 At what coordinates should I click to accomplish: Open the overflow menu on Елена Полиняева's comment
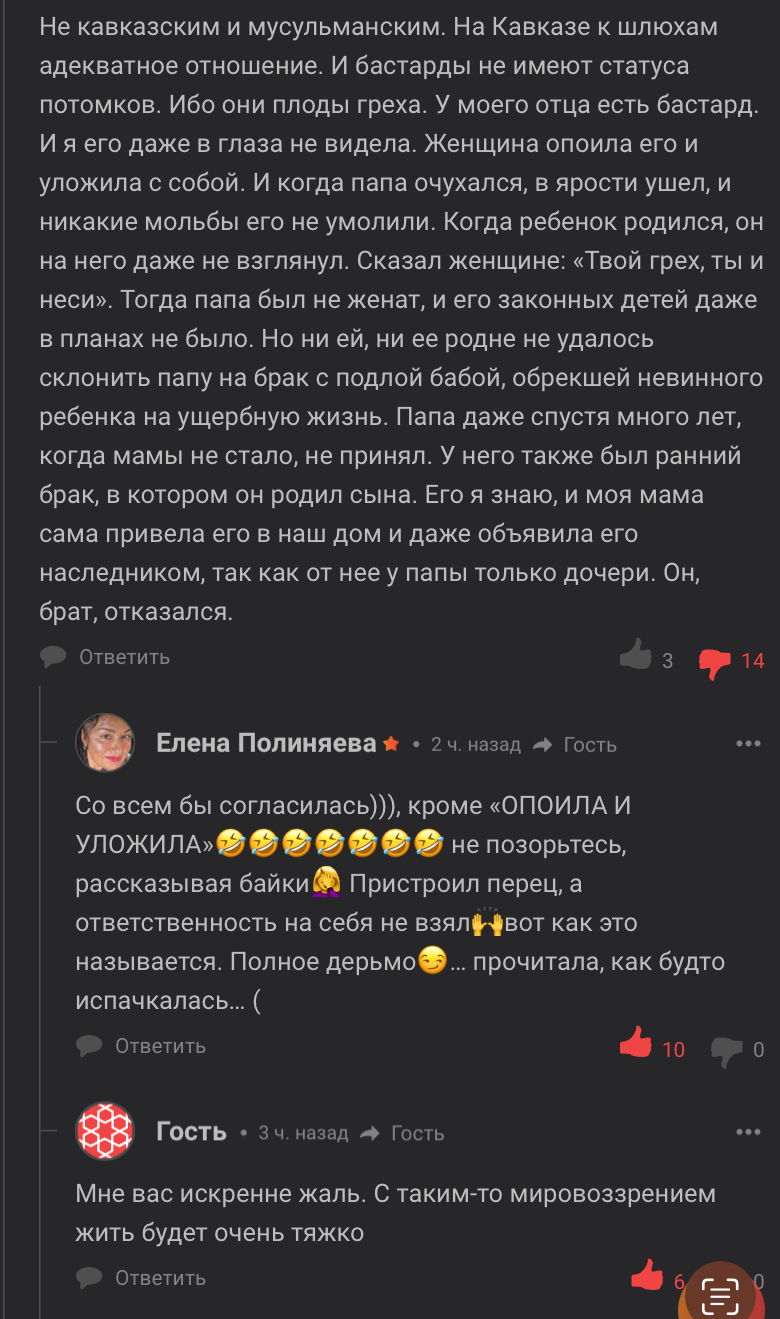pos(748,743)
